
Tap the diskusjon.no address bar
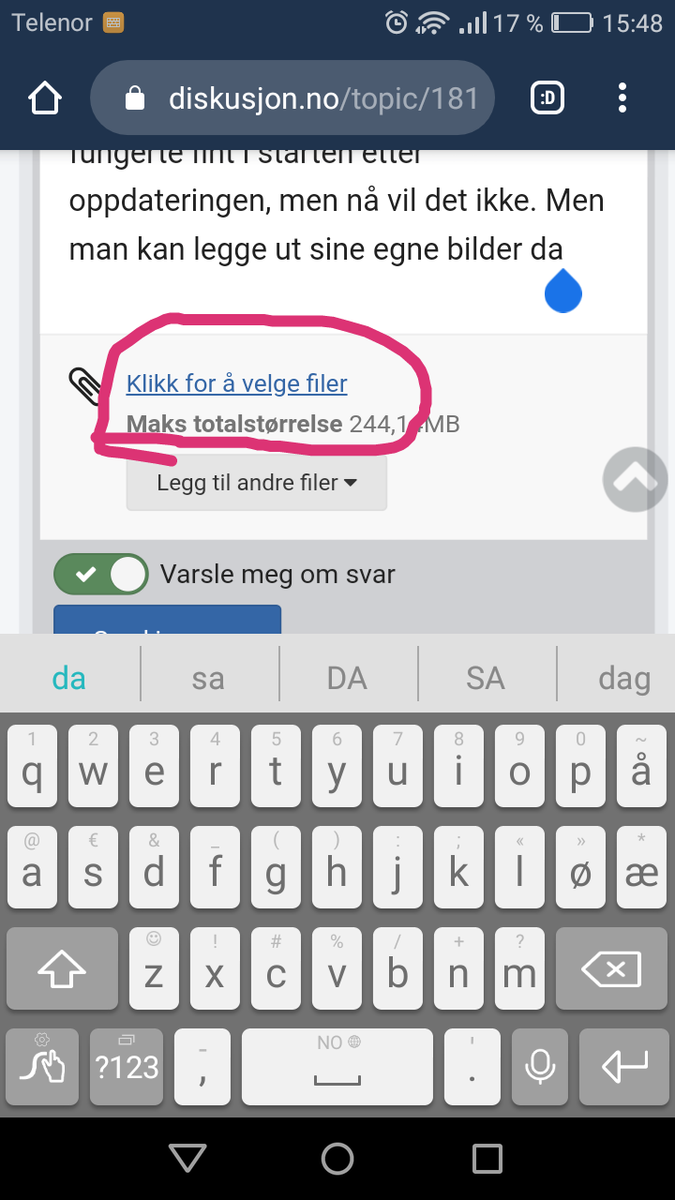pyautogui.click(x=292, y=98)
